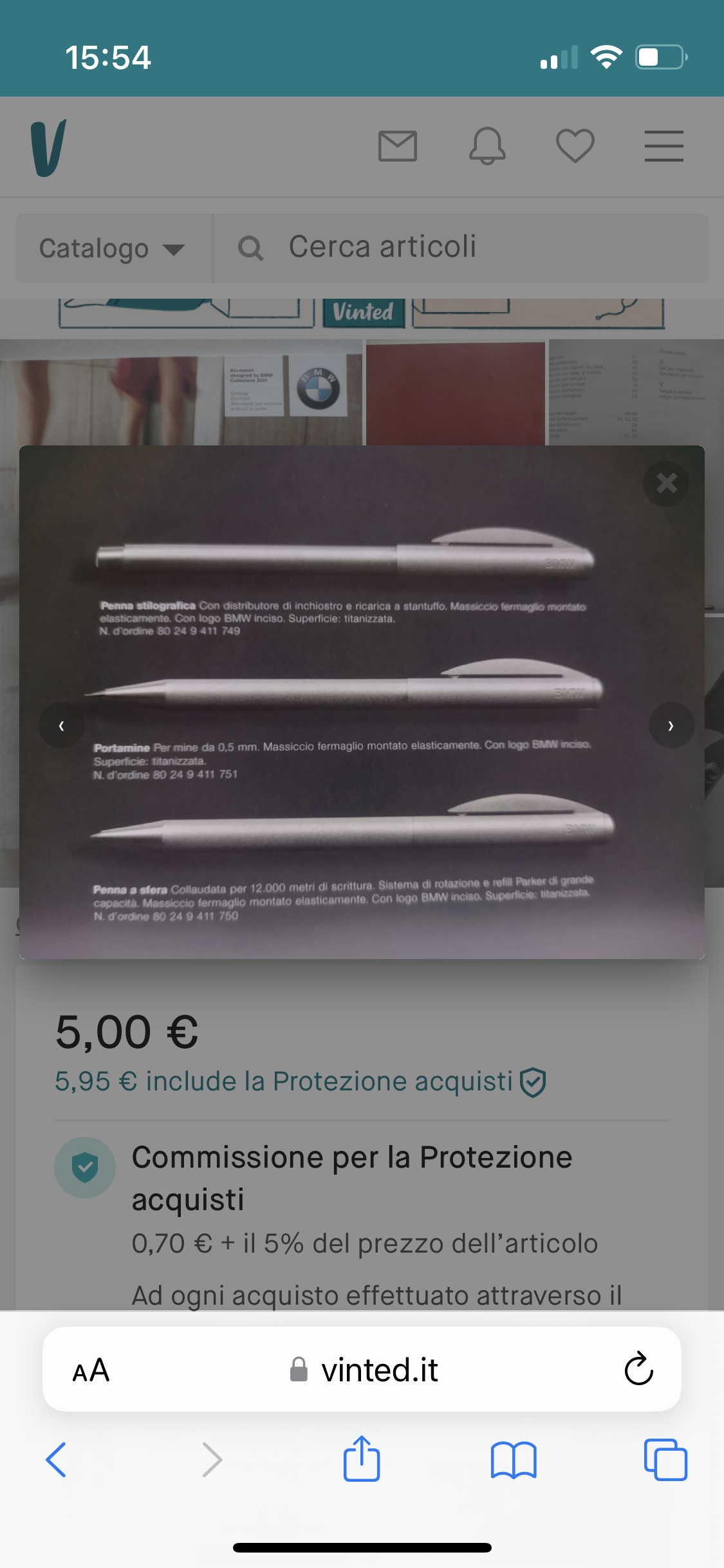724x1568 pixels.
Task: Show the next photo in the lightbox
Action: 671,725
